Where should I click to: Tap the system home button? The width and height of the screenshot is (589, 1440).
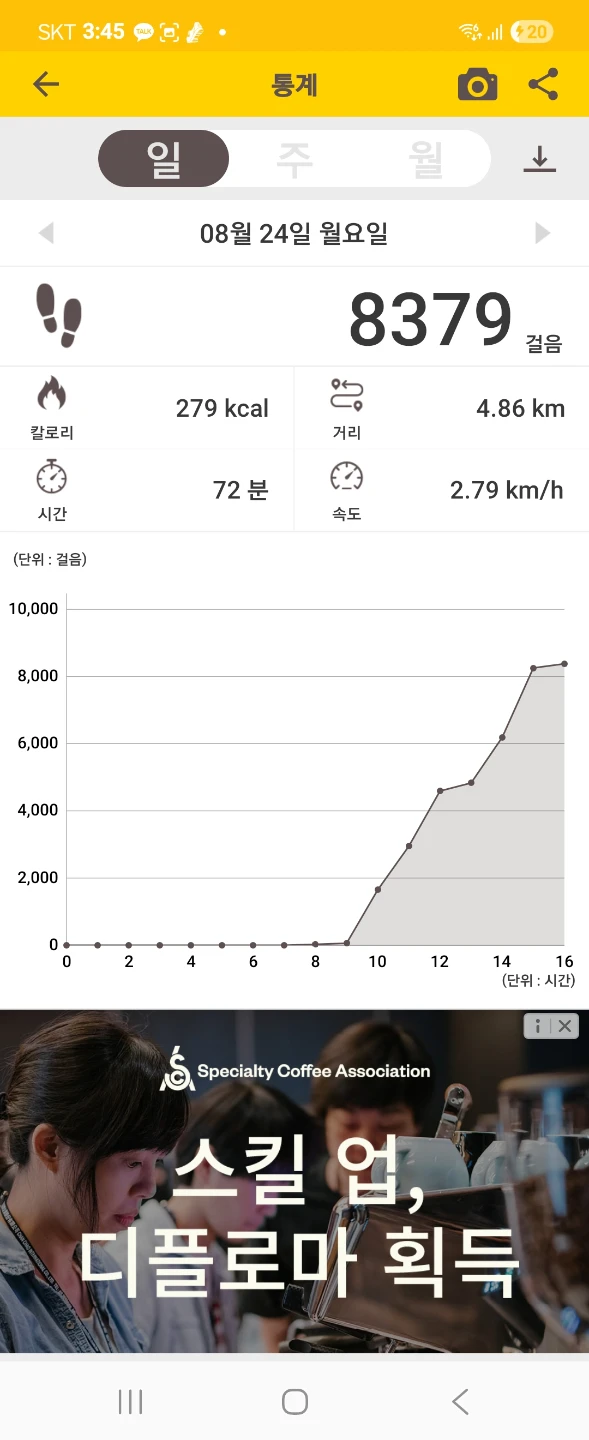coord(294,1402)
